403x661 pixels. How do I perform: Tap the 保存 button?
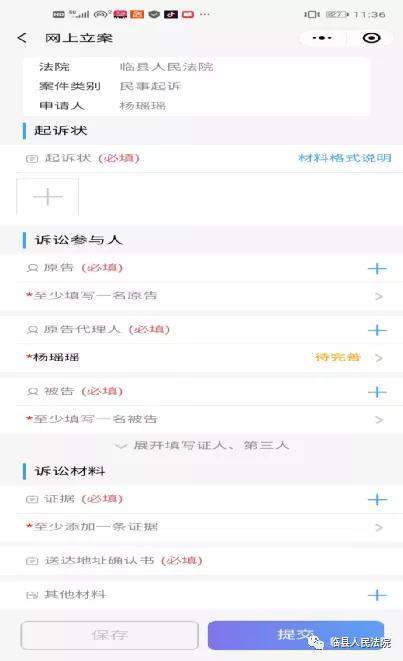click(110, 635)
